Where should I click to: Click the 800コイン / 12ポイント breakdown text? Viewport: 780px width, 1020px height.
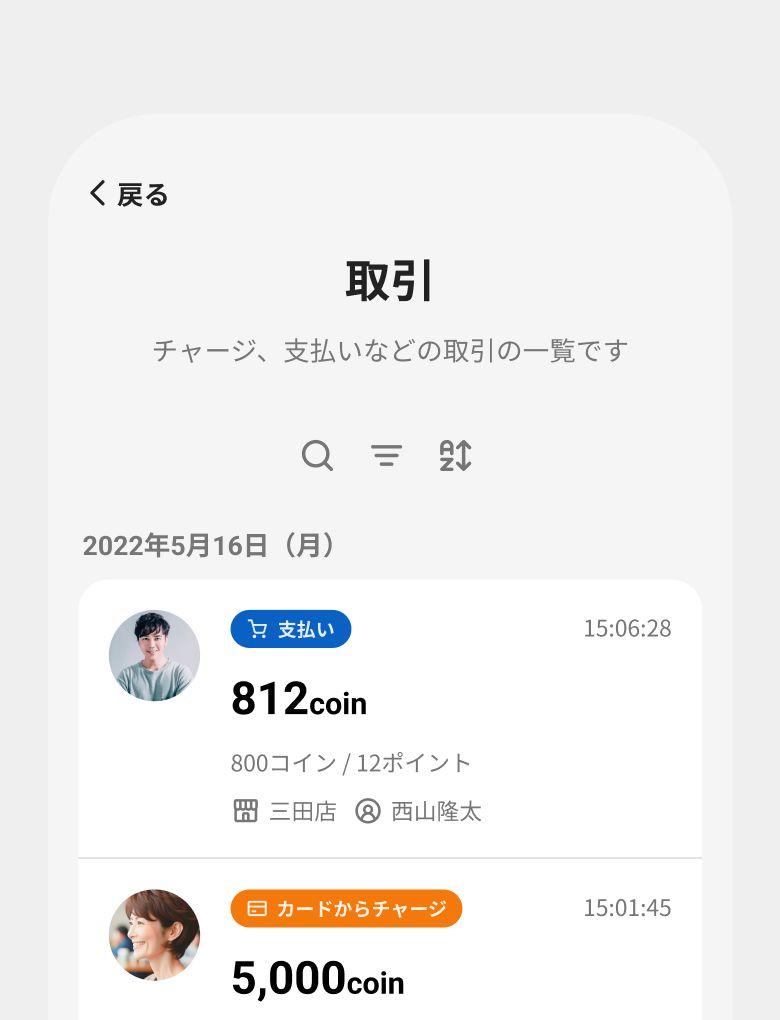tap(350, 762)
